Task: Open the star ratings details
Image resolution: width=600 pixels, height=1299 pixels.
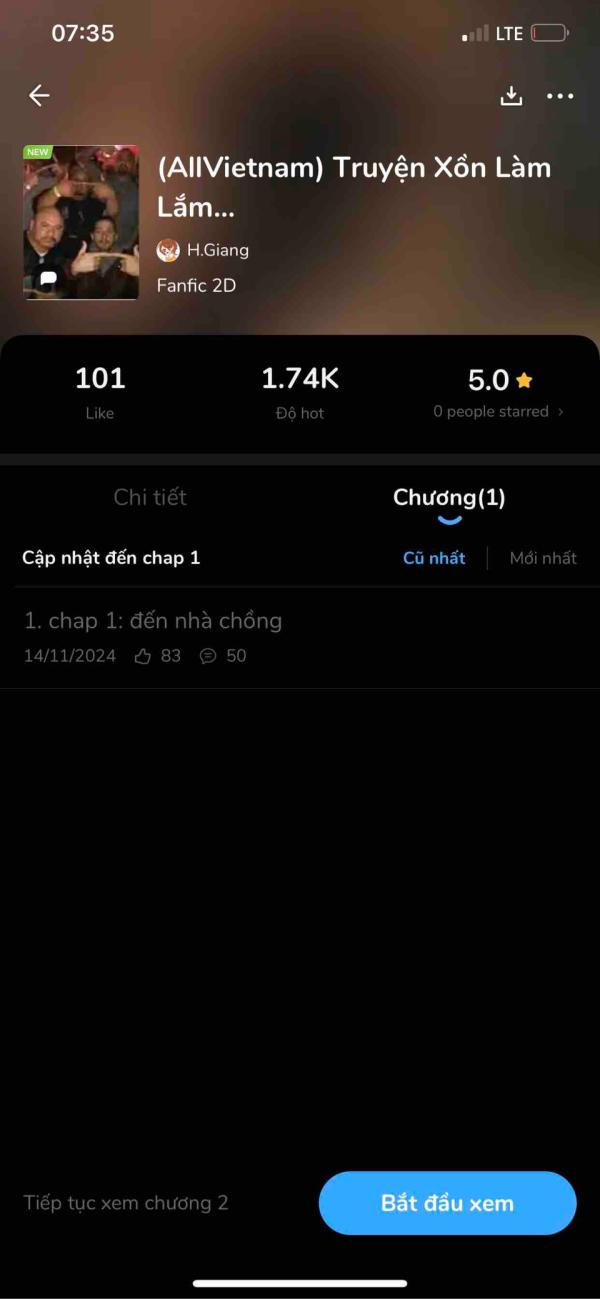Action: pyautogui.click(x=498, y=411)
